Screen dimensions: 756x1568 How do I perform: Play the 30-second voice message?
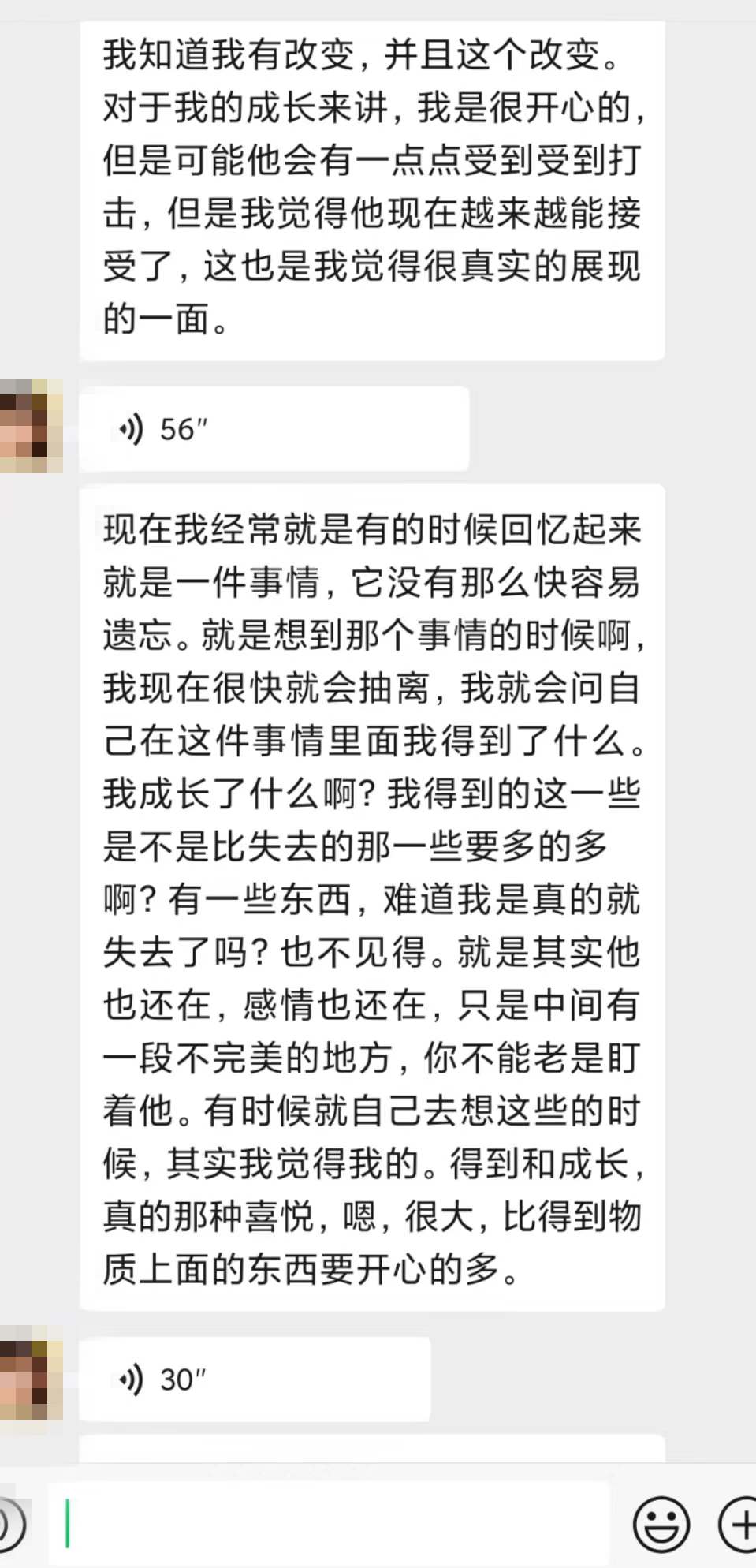[x=254, y=1379]
